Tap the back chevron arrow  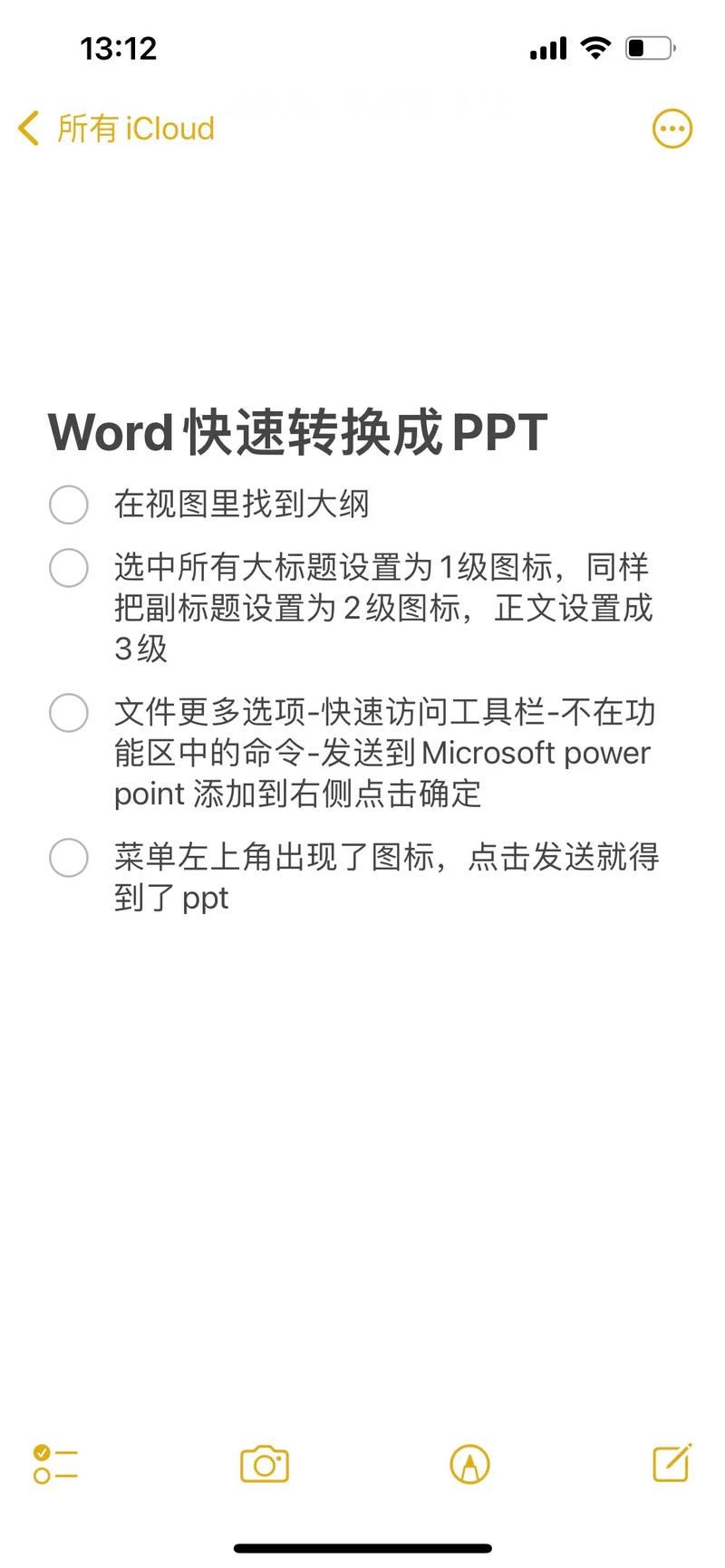tap(27, 128)
